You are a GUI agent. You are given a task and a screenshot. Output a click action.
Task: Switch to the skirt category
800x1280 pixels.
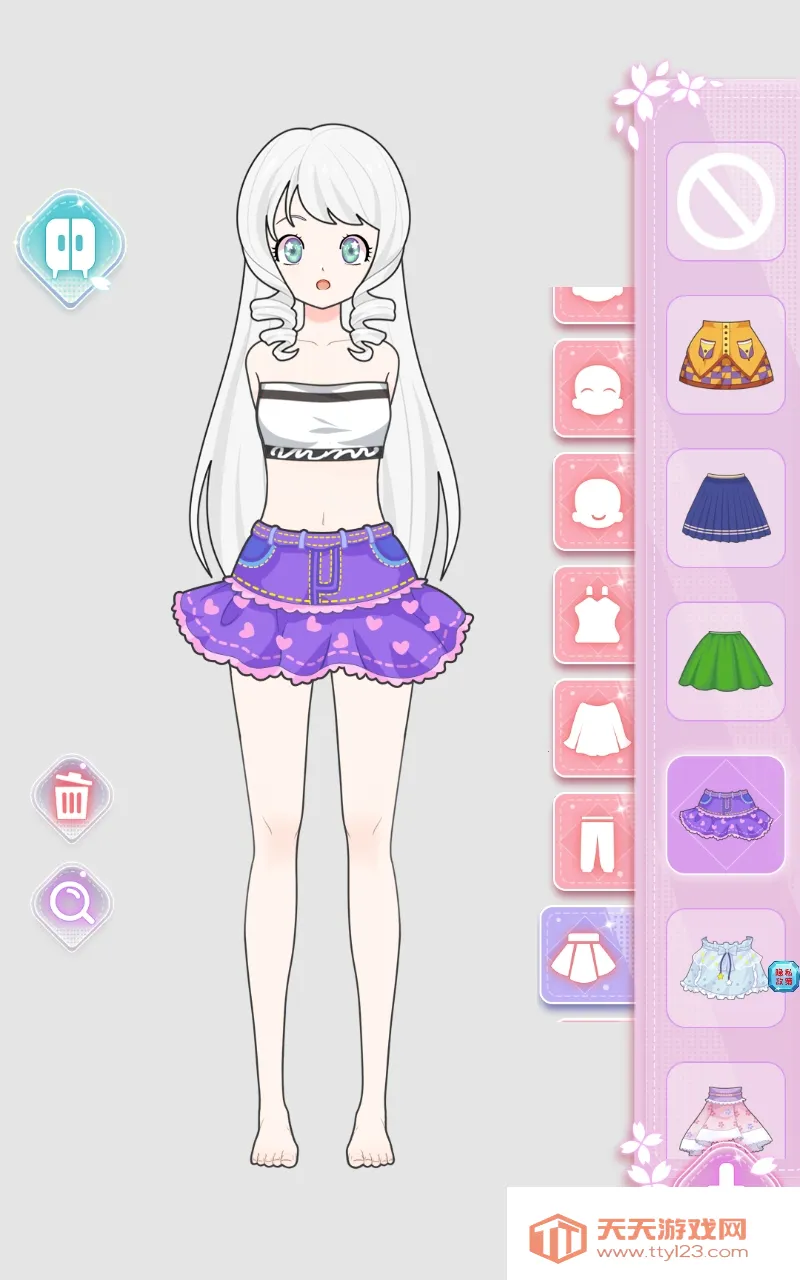pyautogui.click(x=590, y=955)
